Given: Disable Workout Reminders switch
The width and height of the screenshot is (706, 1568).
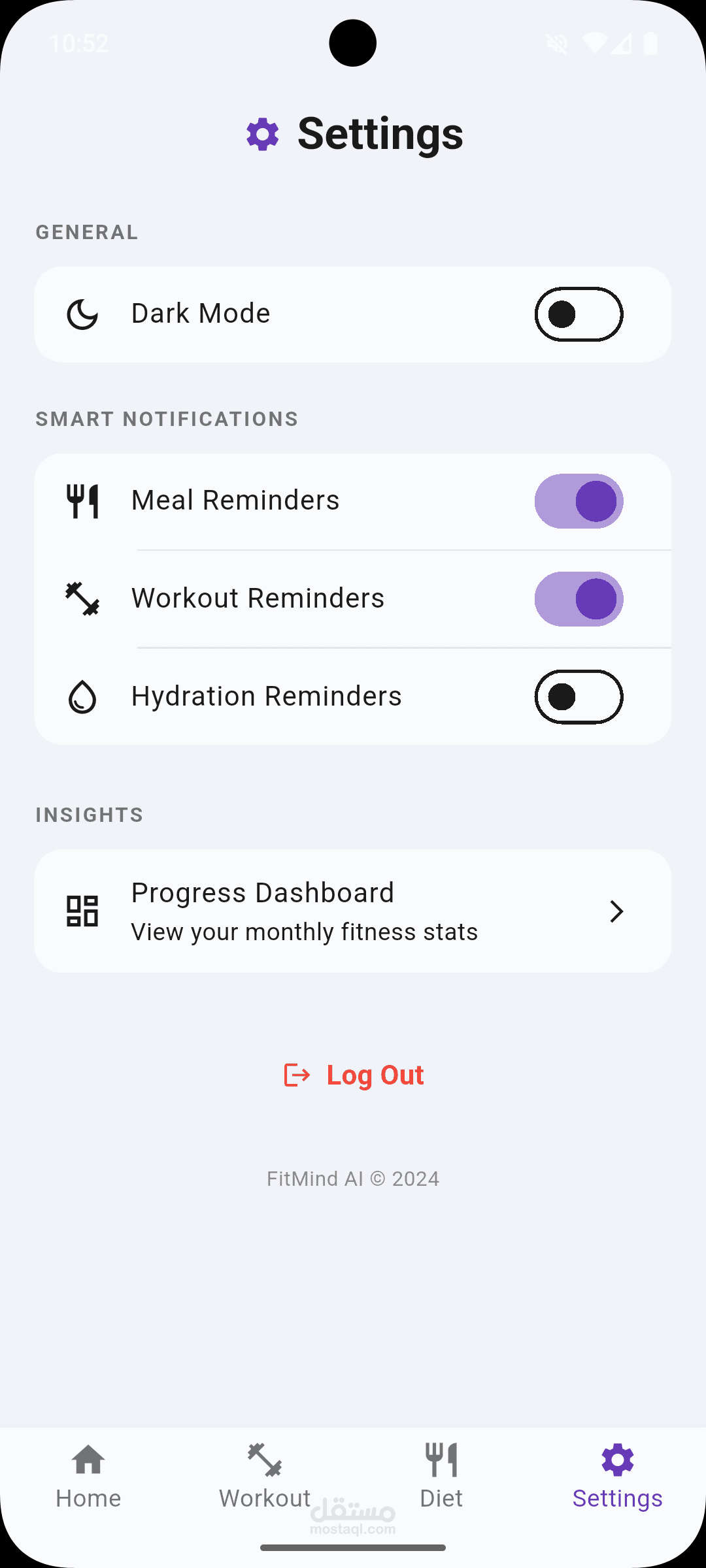Looking at the screenshot, I should [579, 599].
